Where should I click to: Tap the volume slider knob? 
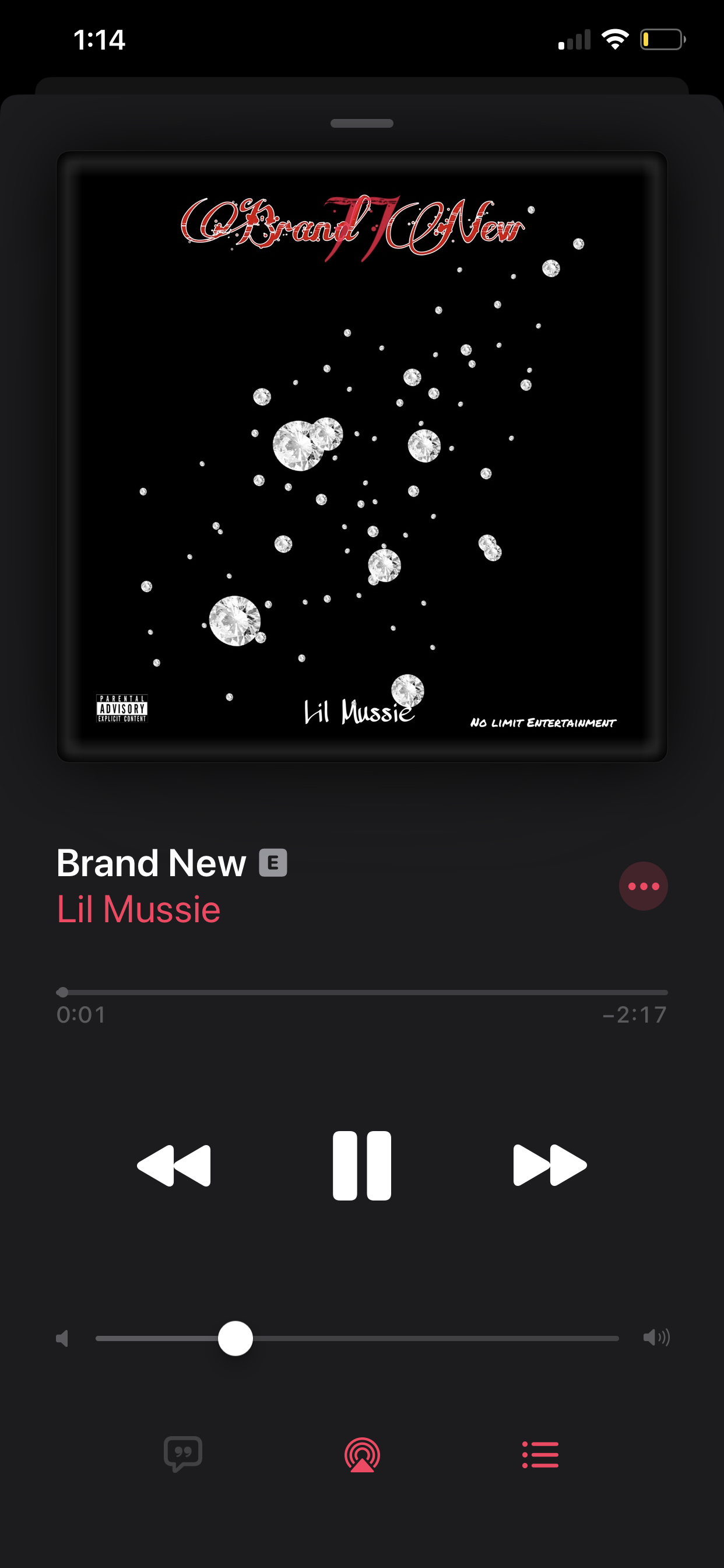[236, 1339]
